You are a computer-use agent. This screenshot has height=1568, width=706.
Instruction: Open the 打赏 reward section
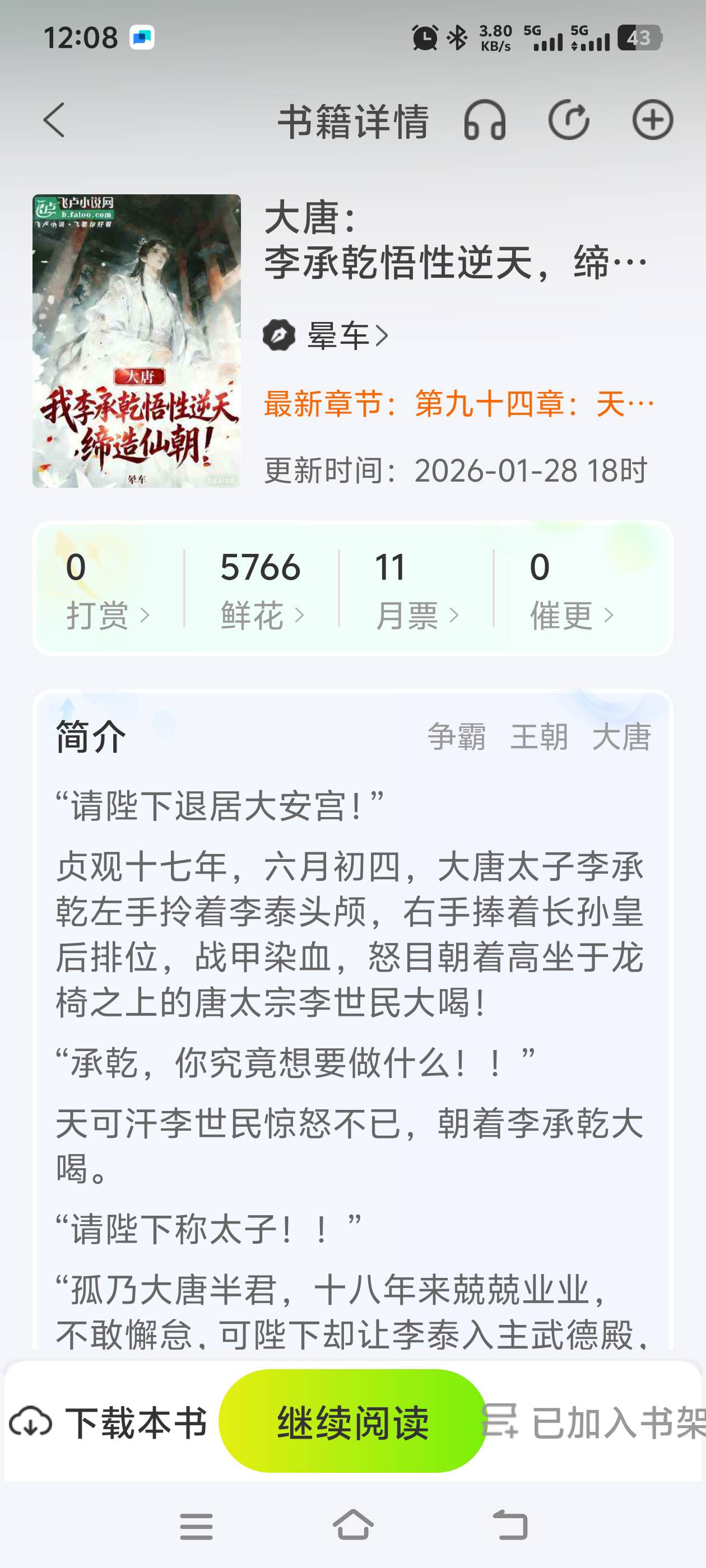pyautogui.click(x=107, y=589)
